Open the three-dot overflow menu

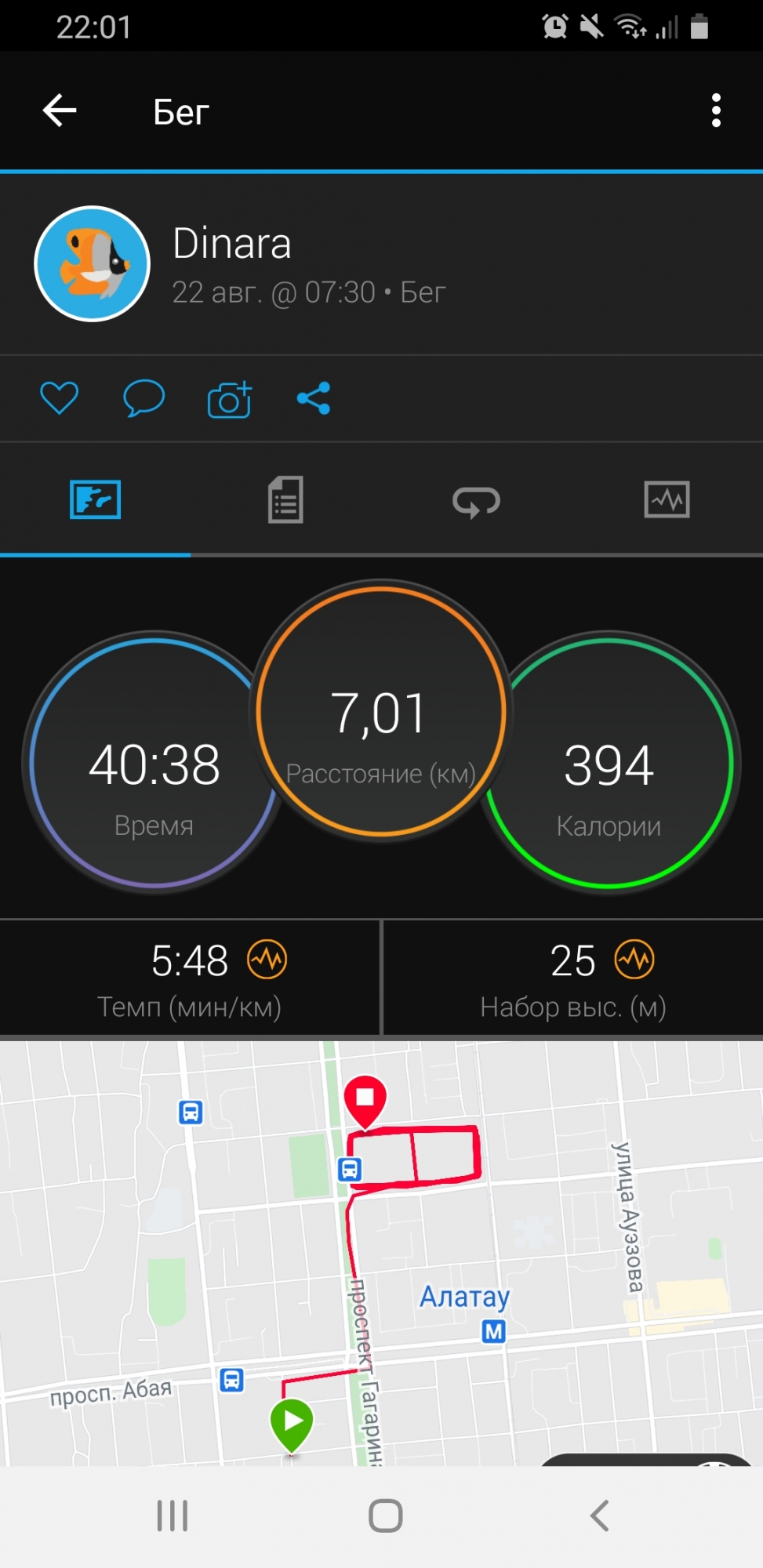tap(715, 111)
